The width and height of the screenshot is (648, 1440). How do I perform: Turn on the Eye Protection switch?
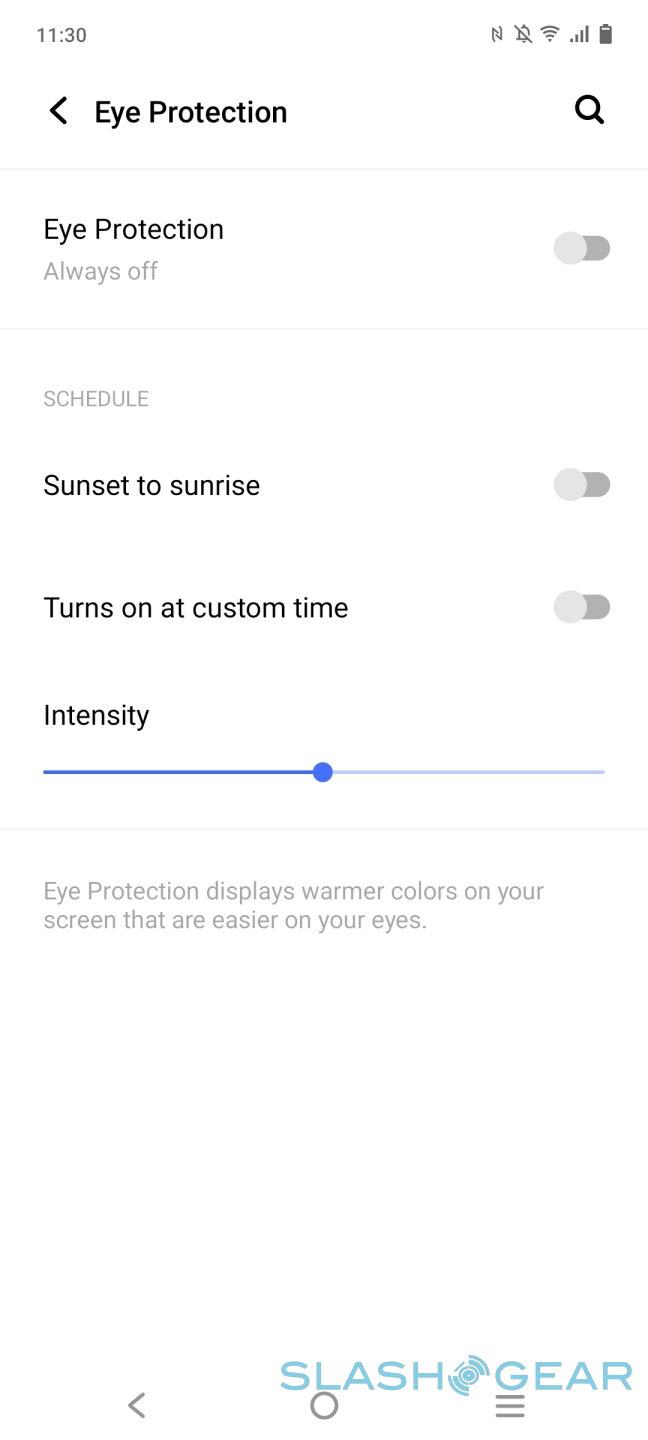[x=582, y=248]
